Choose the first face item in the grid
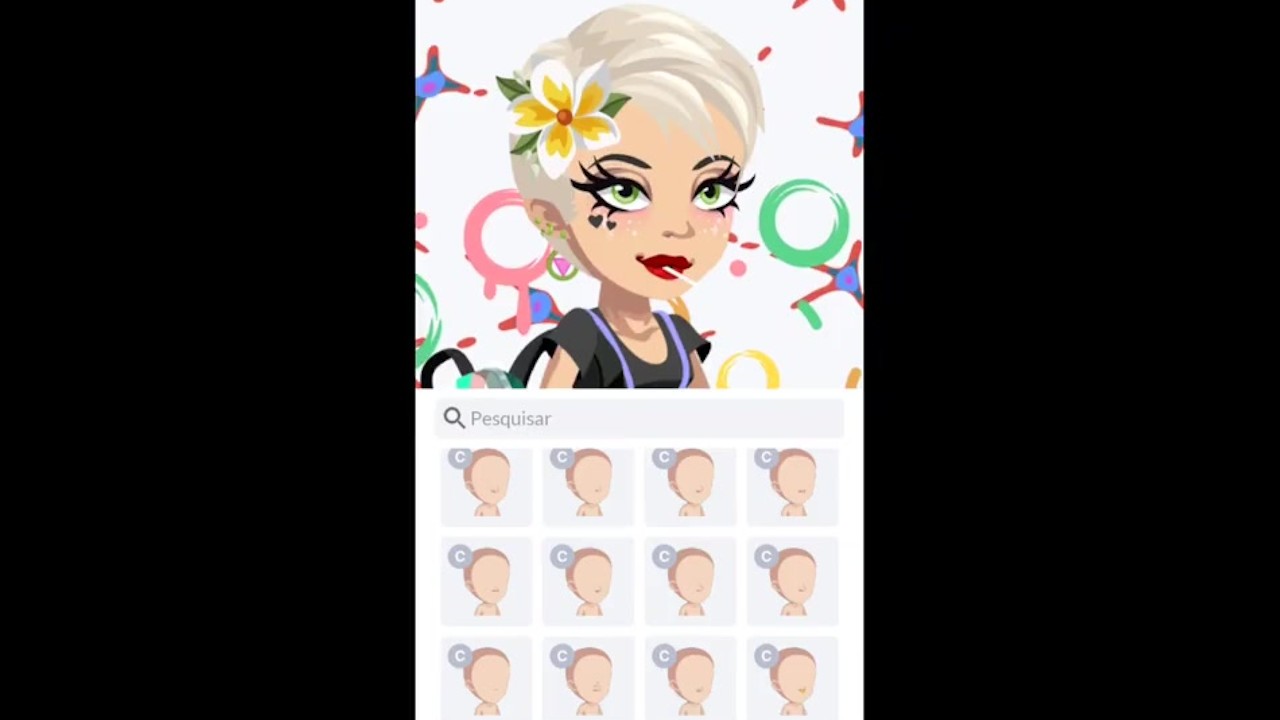 point(487,485)
